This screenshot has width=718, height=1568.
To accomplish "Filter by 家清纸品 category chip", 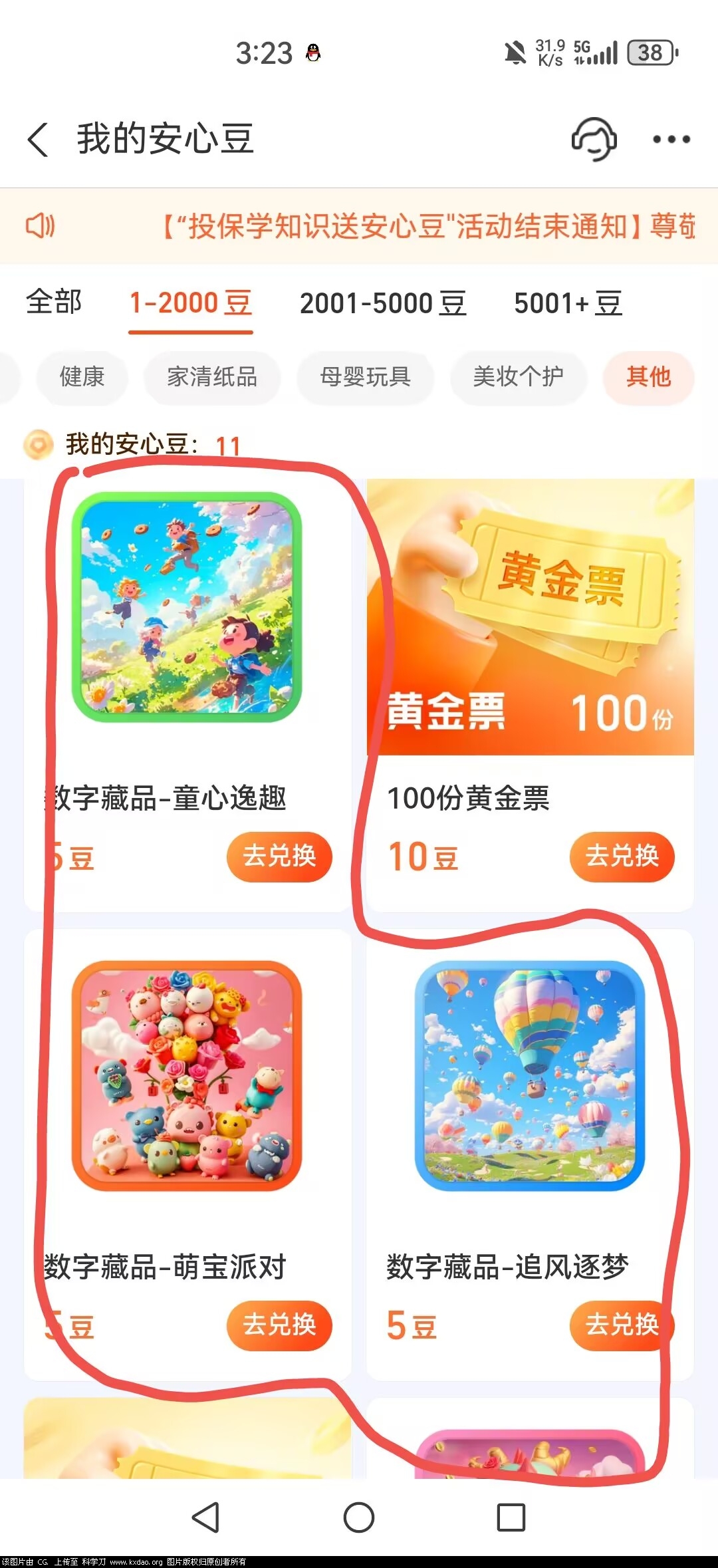I will pyautogui.click(x=212, y=377).
